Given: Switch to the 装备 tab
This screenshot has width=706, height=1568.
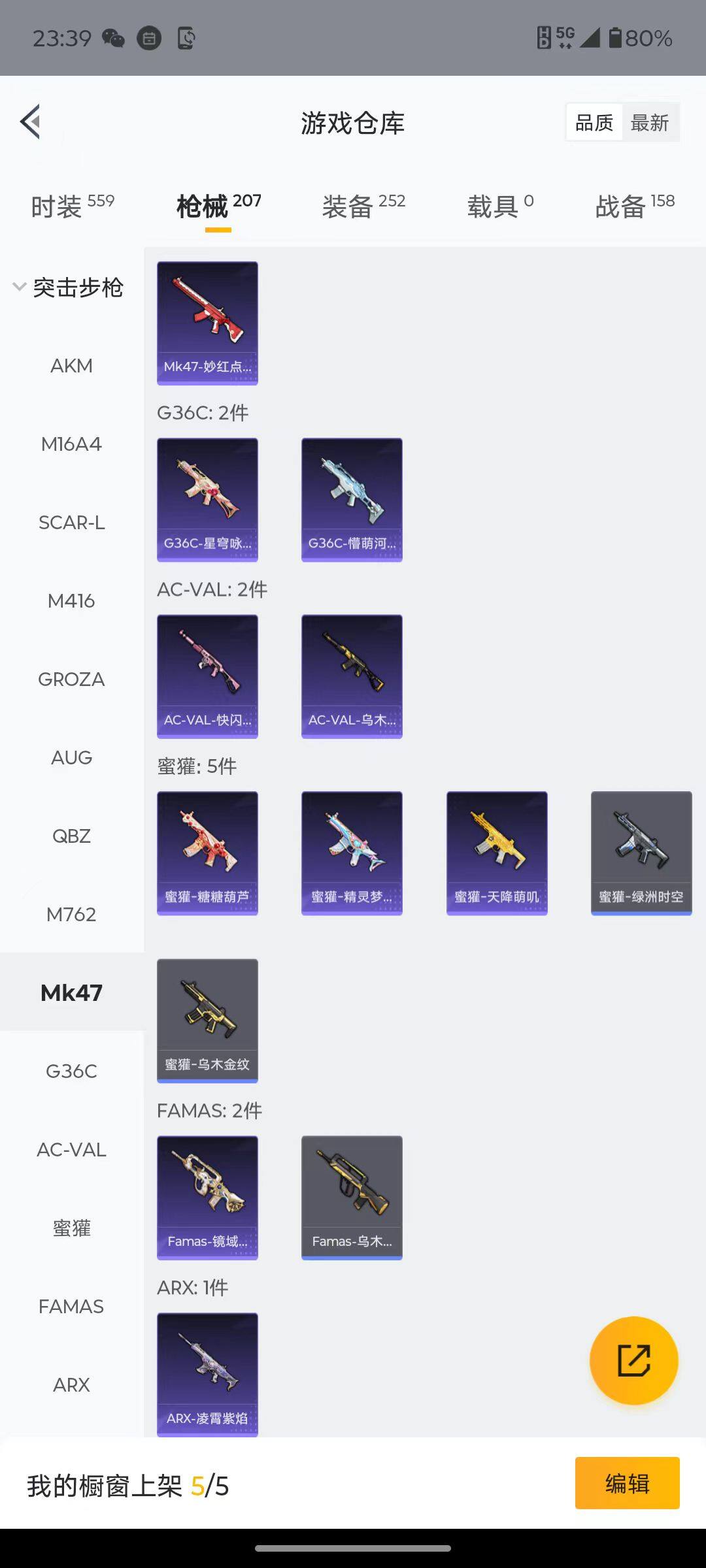Looking at the screenshot, I should [363, 206].
